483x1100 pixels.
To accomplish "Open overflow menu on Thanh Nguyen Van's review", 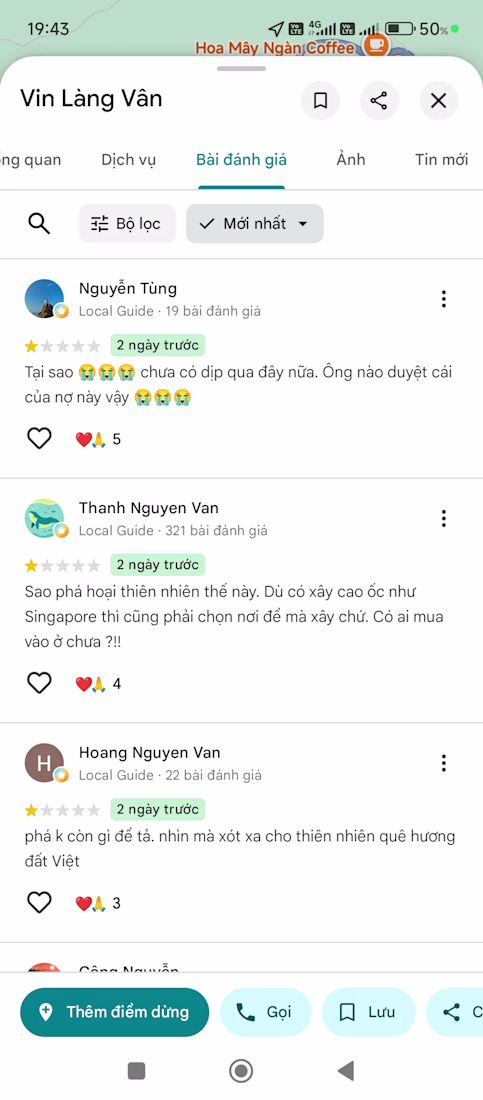I will point(444,519).
